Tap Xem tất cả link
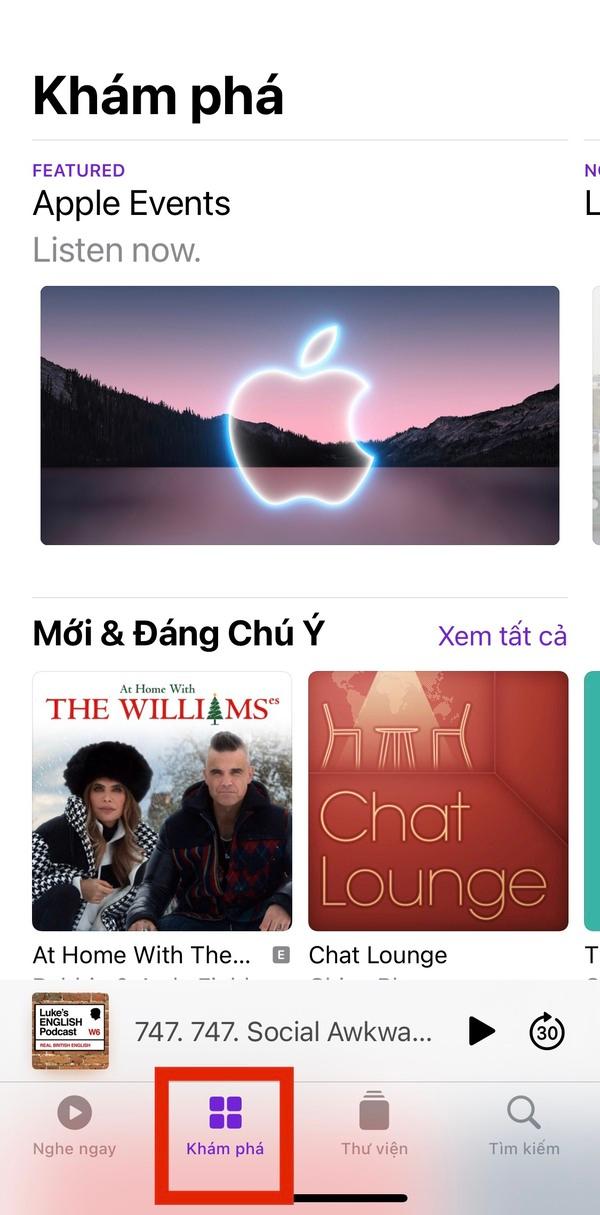The height and width of the screenshot is (1215, 600). (x=502, y=635)
